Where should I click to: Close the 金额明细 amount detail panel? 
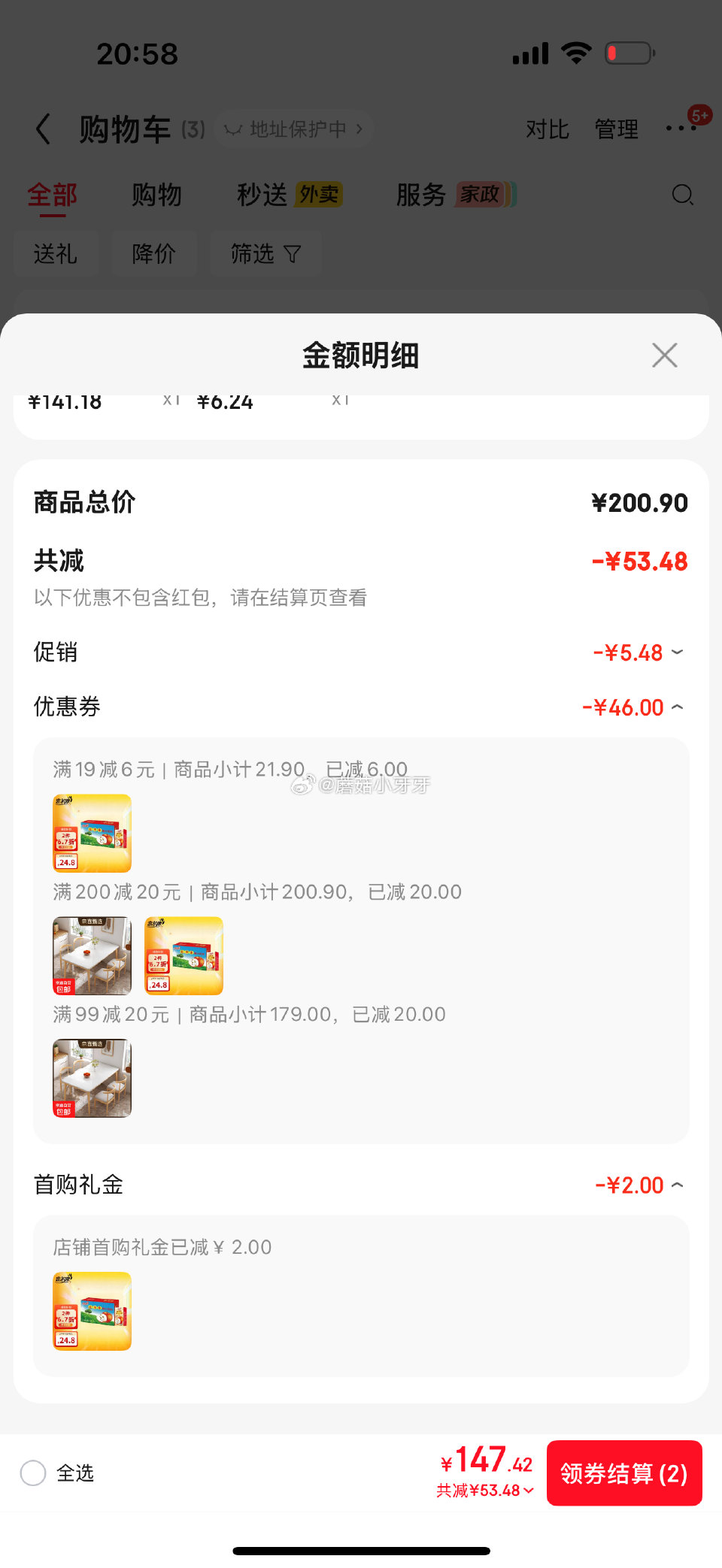[x=664, y=354]
